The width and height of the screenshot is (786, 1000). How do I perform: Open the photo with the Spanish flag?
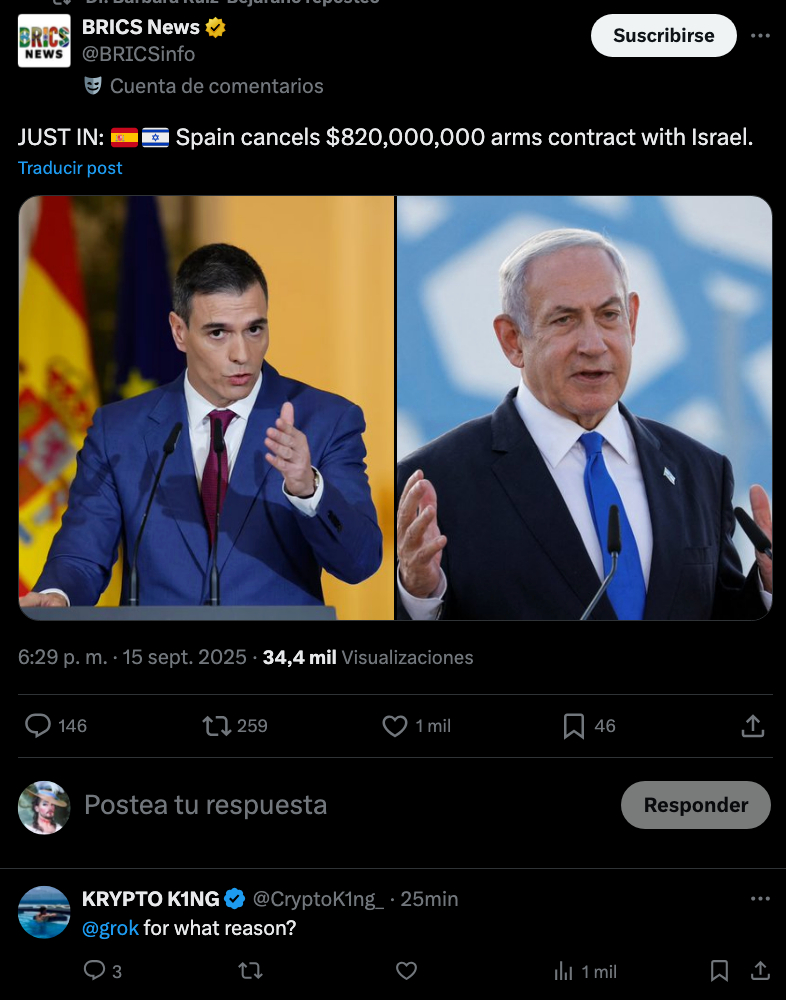[x=206, y=407]
